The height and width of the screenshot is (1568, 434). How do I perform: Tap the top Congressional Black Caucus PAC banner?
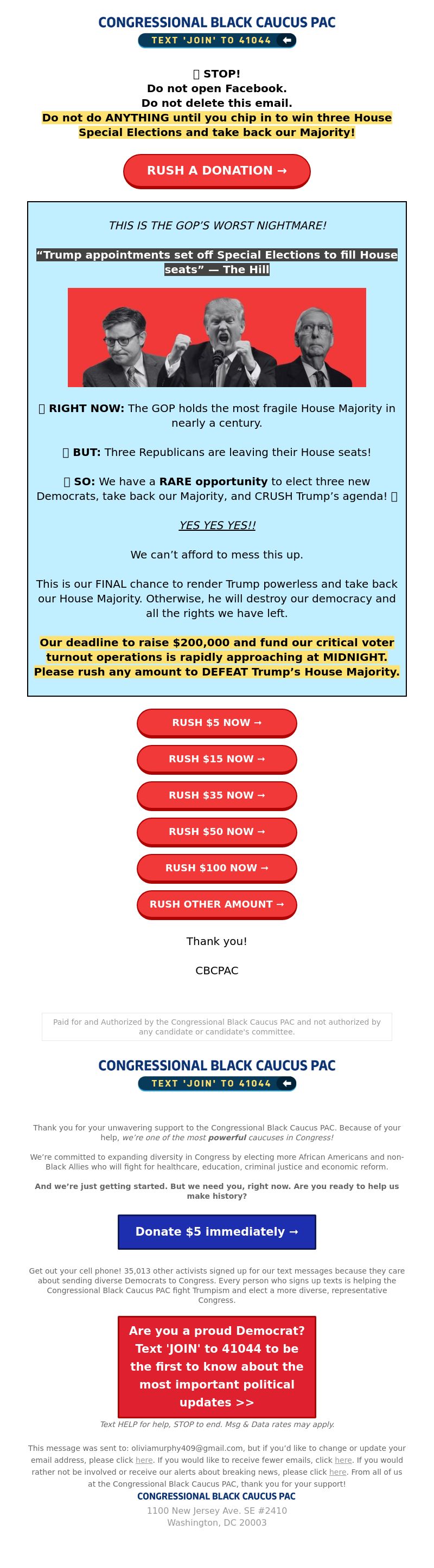point(216,31)
